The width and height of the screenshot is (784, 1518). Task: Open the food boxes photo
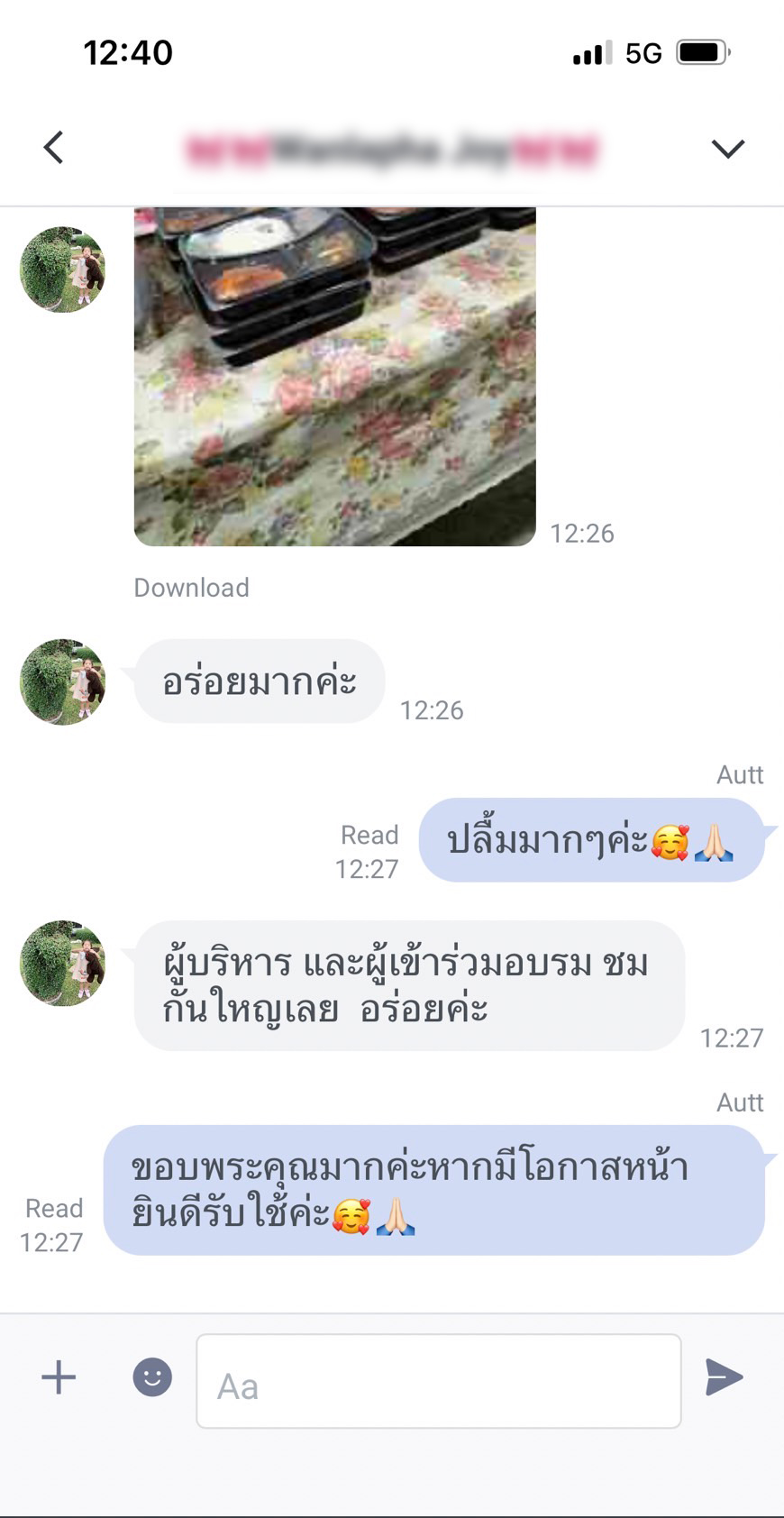(334, 377)
